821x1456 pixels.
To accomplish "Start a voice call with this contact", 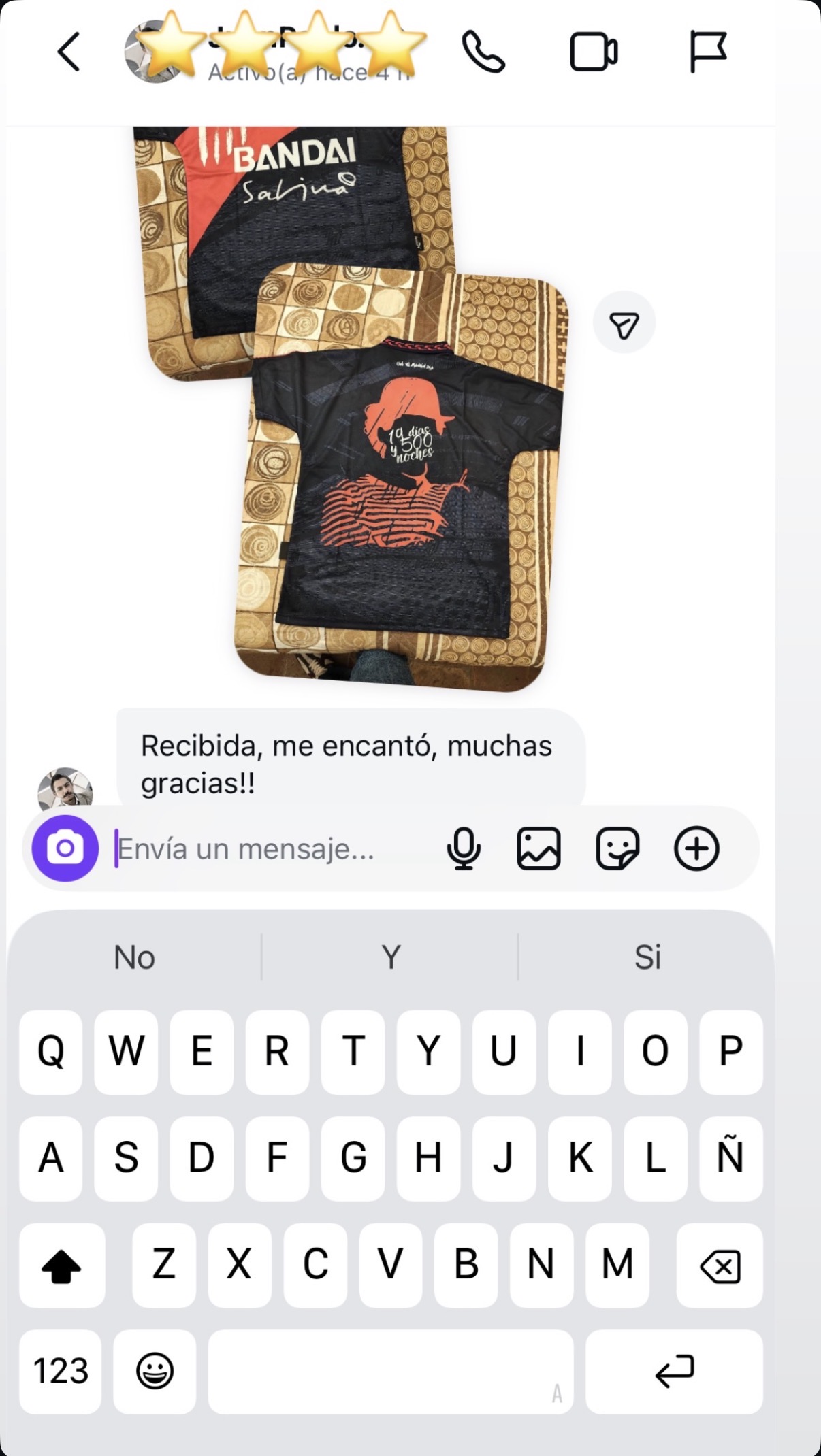I will coord(482,51).
